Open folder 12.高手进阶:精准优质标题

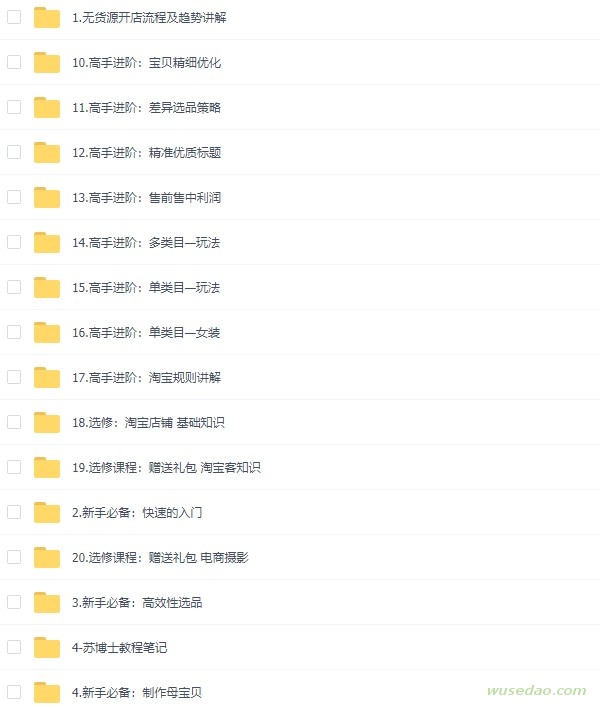click(146, 152)
